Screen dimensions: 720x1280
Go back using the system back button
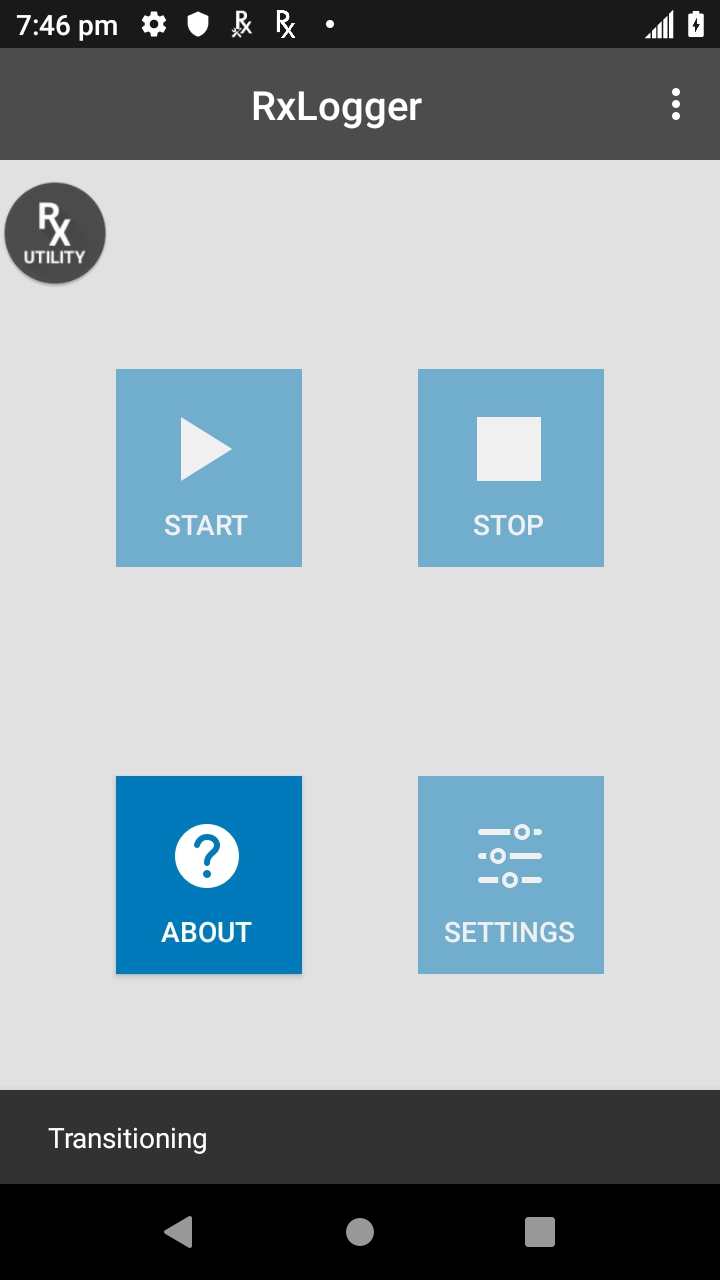pos(179,1232)
